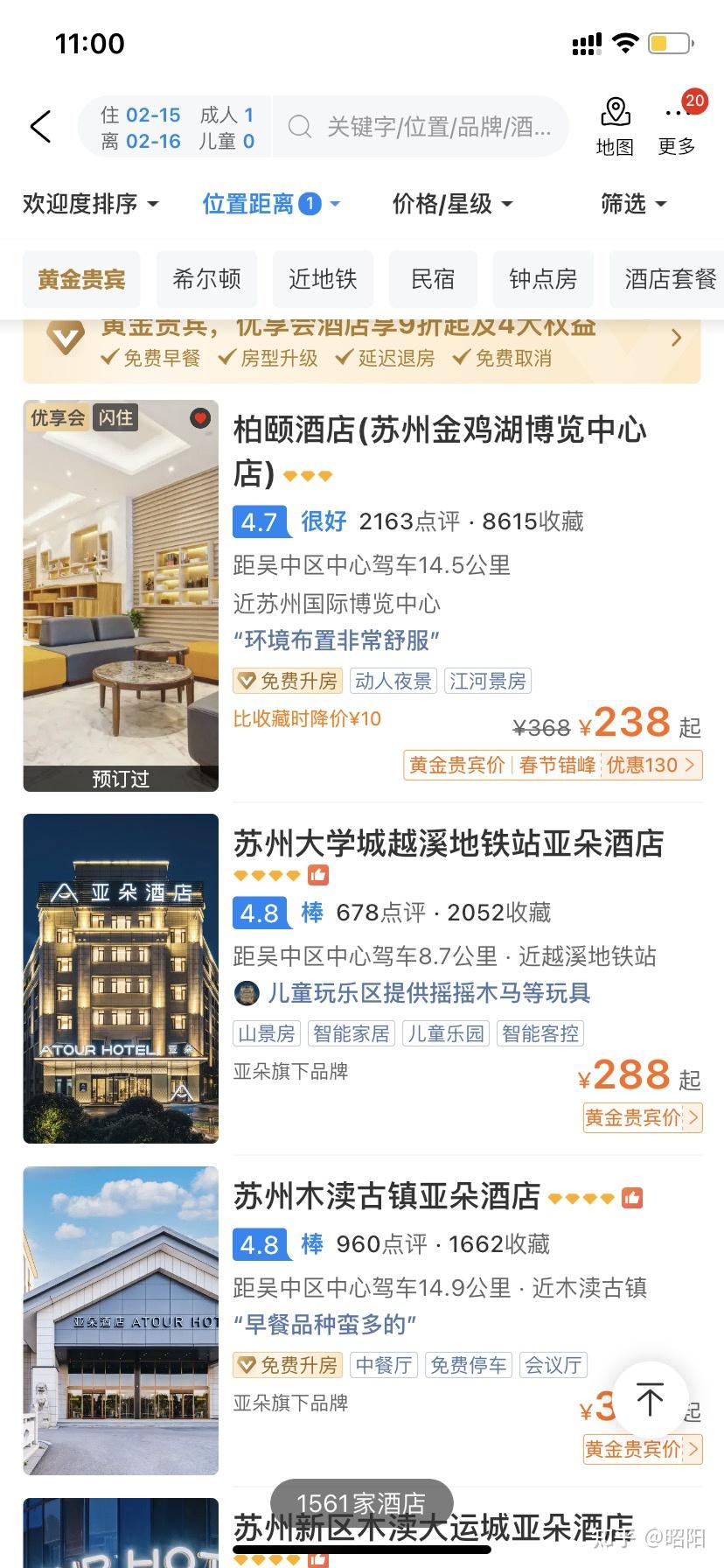Apply the 近地铁 filter chip
724x1568 pixels.
(x=323, y=279)
